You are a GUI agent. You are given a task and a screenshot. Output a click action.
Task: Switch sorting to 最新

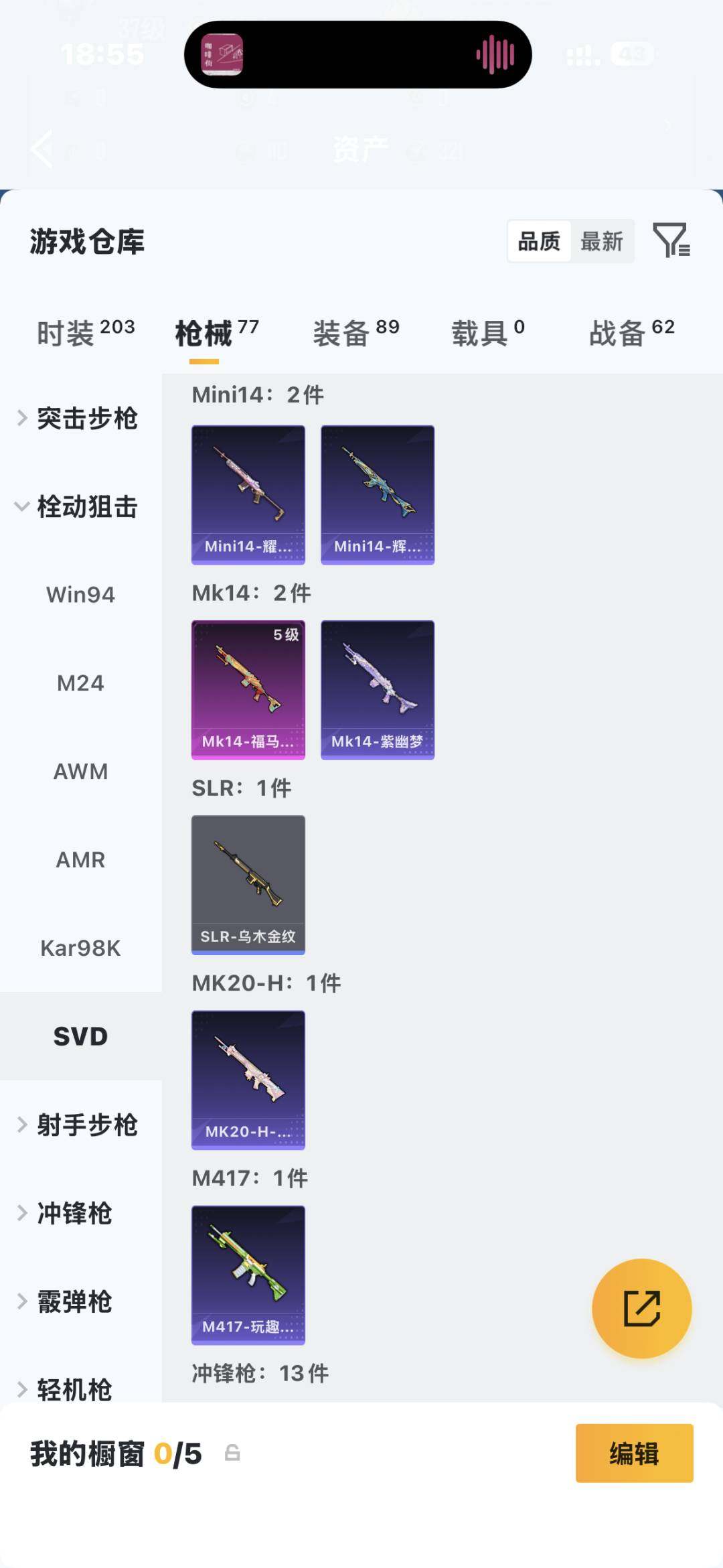click(602, 241)
